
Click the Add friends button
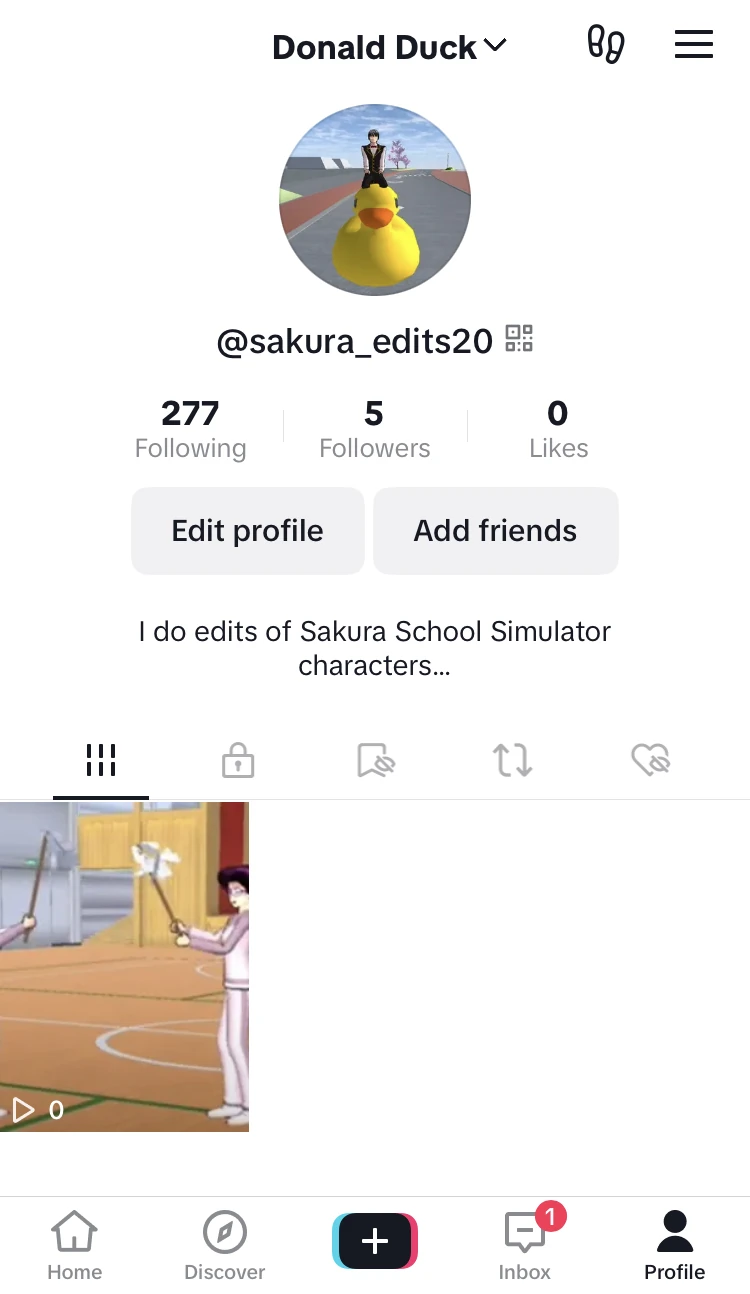coord(495,531)
